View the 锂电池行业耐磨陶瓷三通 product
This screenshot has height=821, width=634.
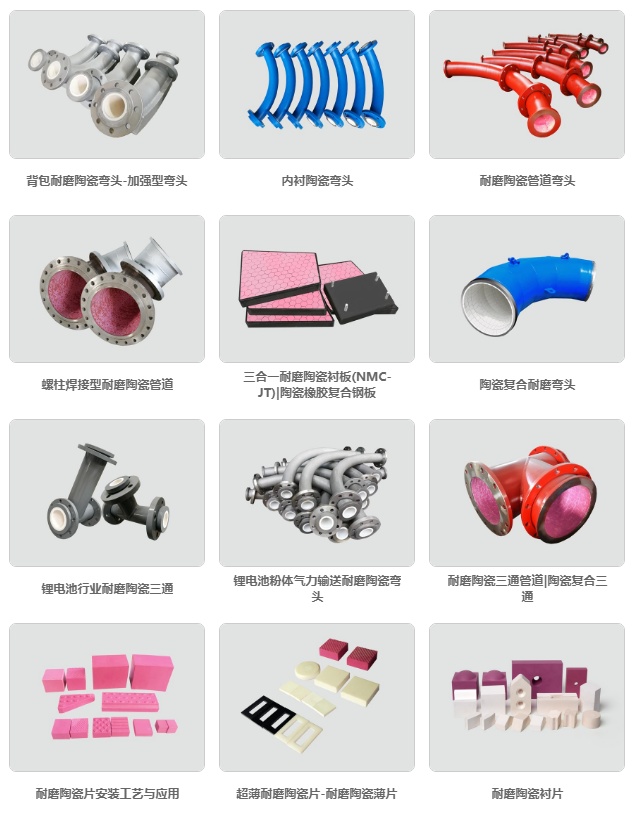pos(107,493)
